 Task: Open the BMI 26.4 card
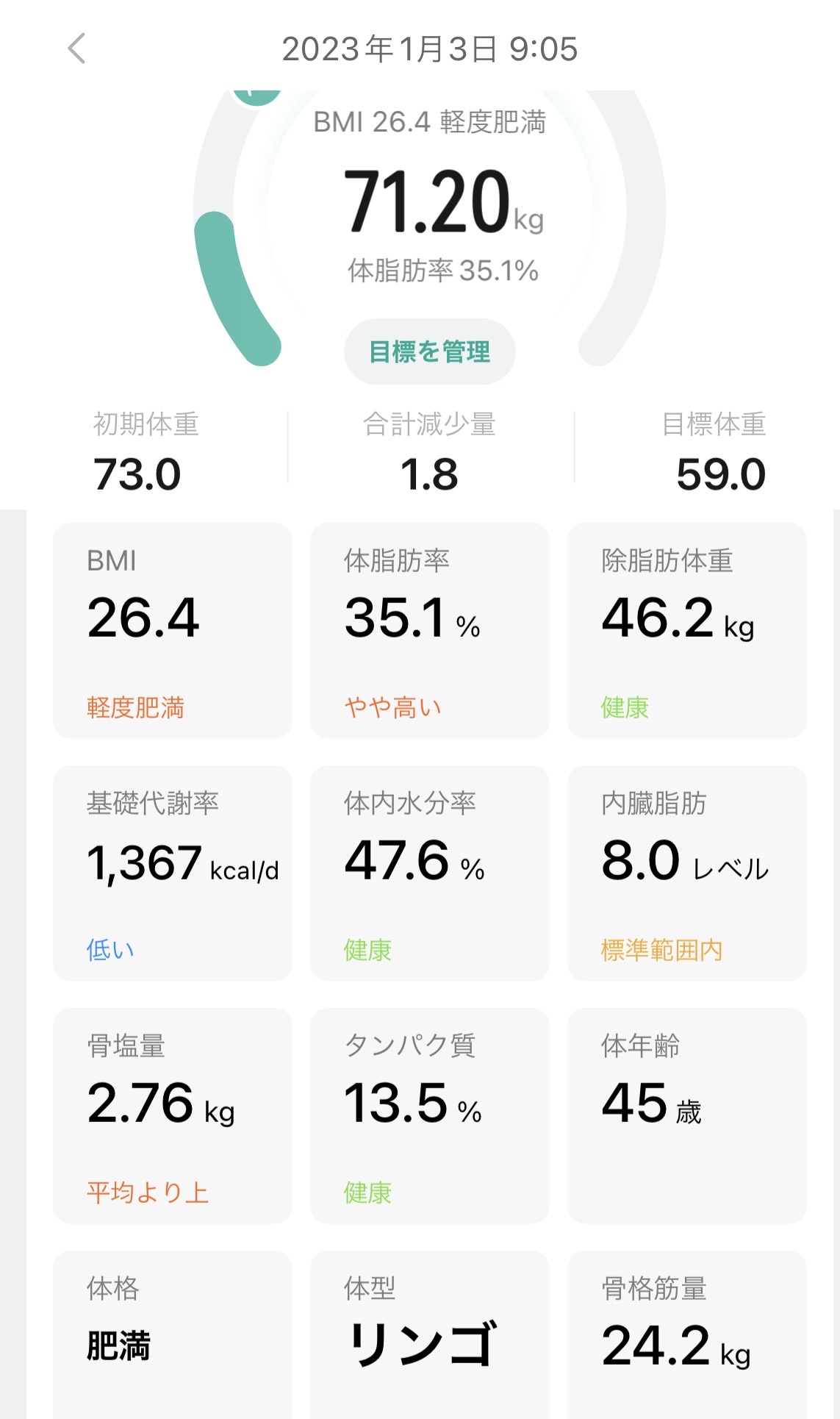173,631
